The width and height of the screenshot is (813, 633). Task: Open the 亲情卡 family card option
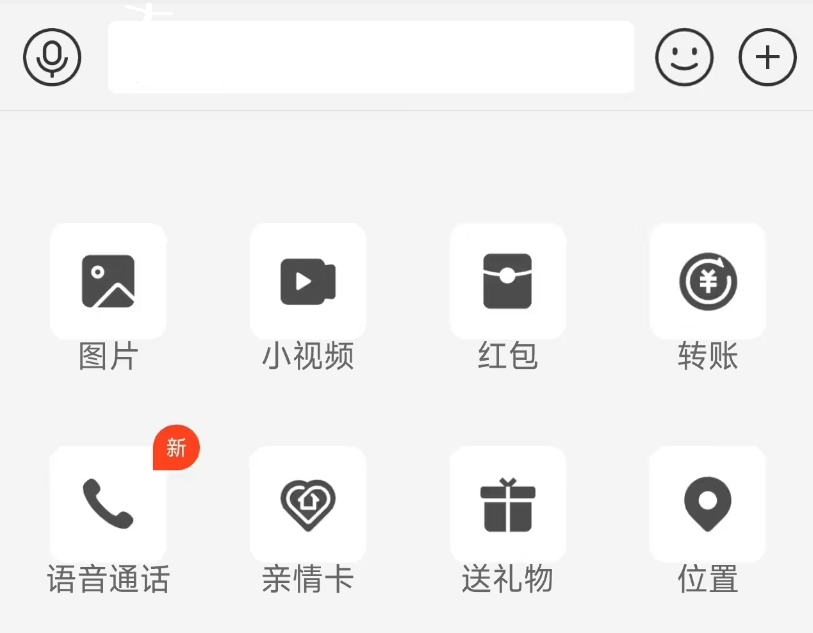pyautogui.click(x=308, y=504)
